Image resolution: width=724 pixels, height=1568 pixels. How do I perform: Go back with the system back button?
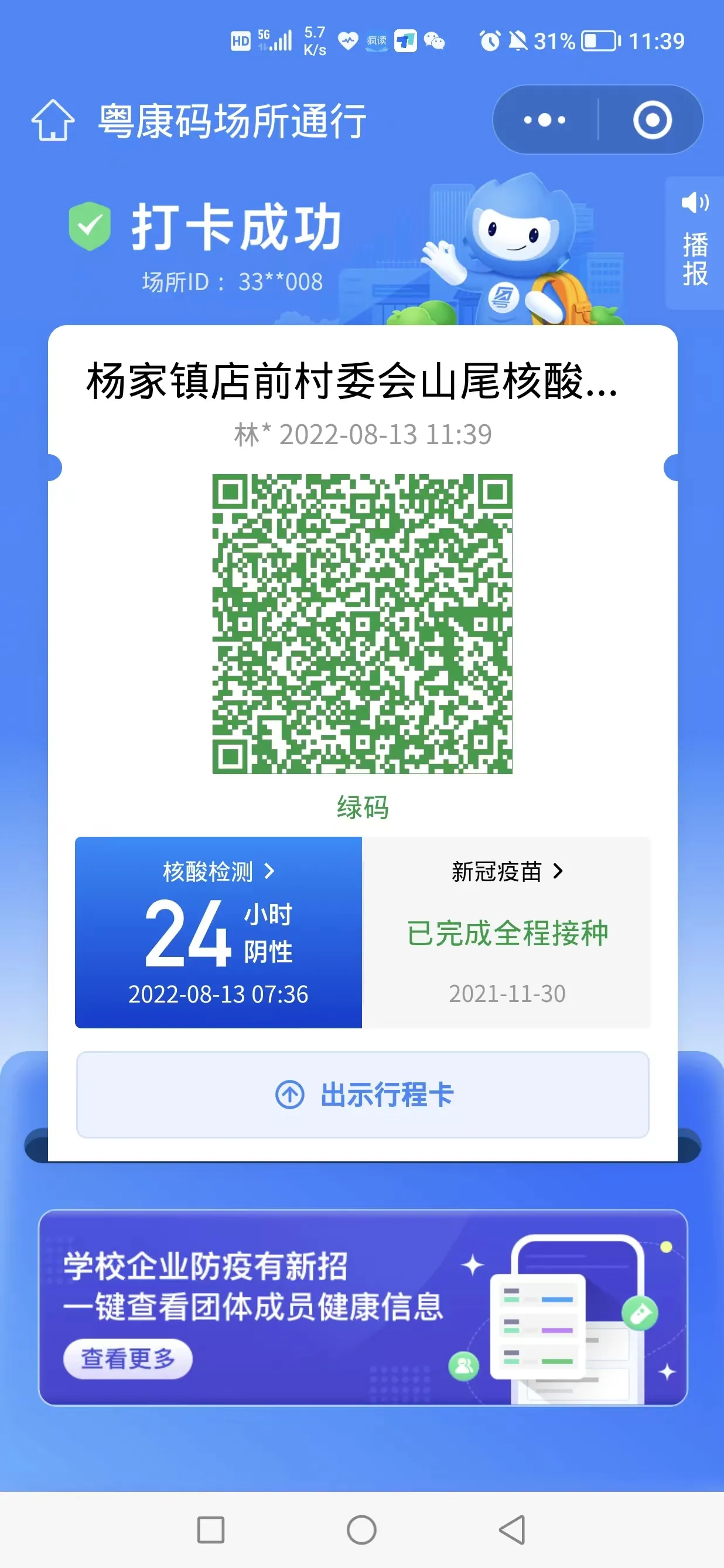pyautogui.click(x=513, y=1529)
